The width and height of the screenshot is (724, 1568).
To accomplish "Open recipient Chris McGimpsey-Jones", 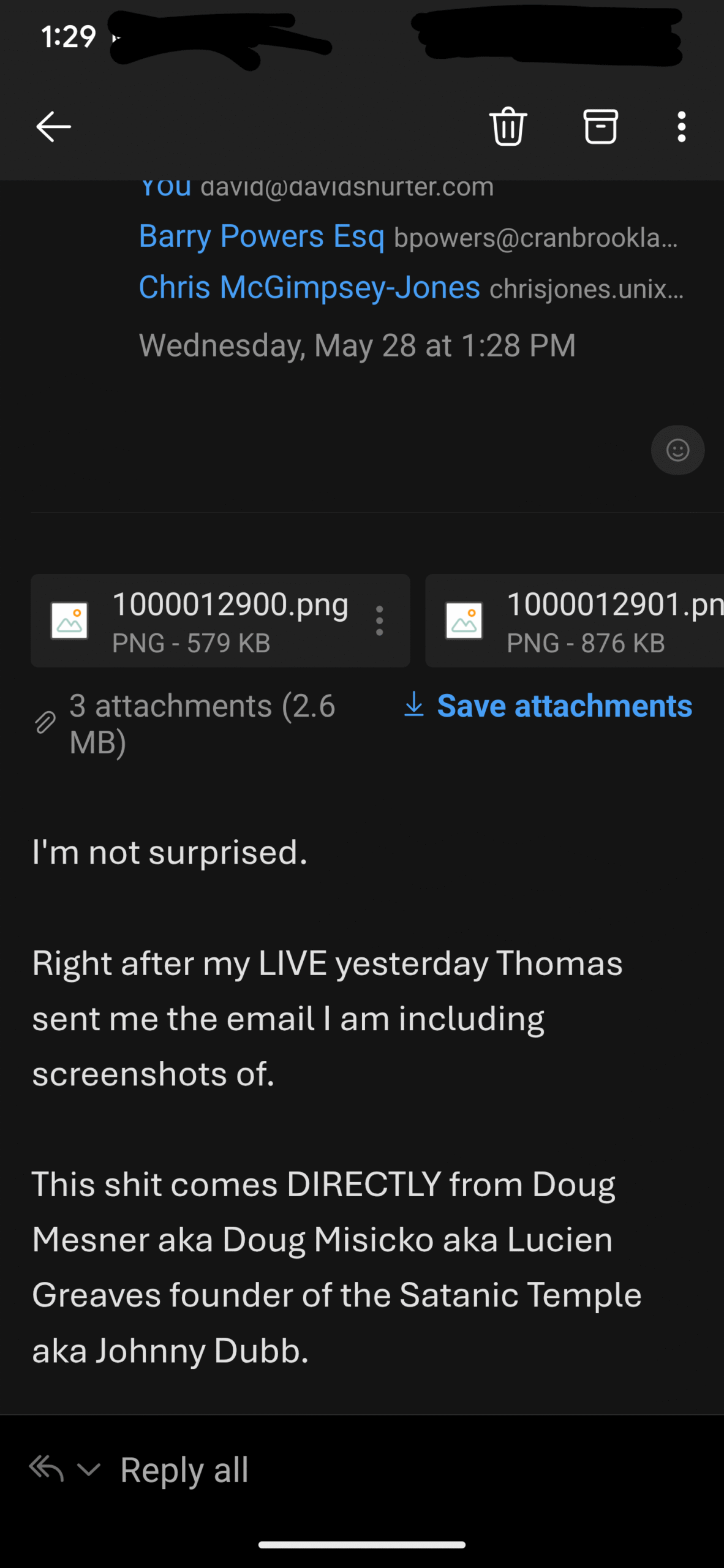I will tap(309, 287).
